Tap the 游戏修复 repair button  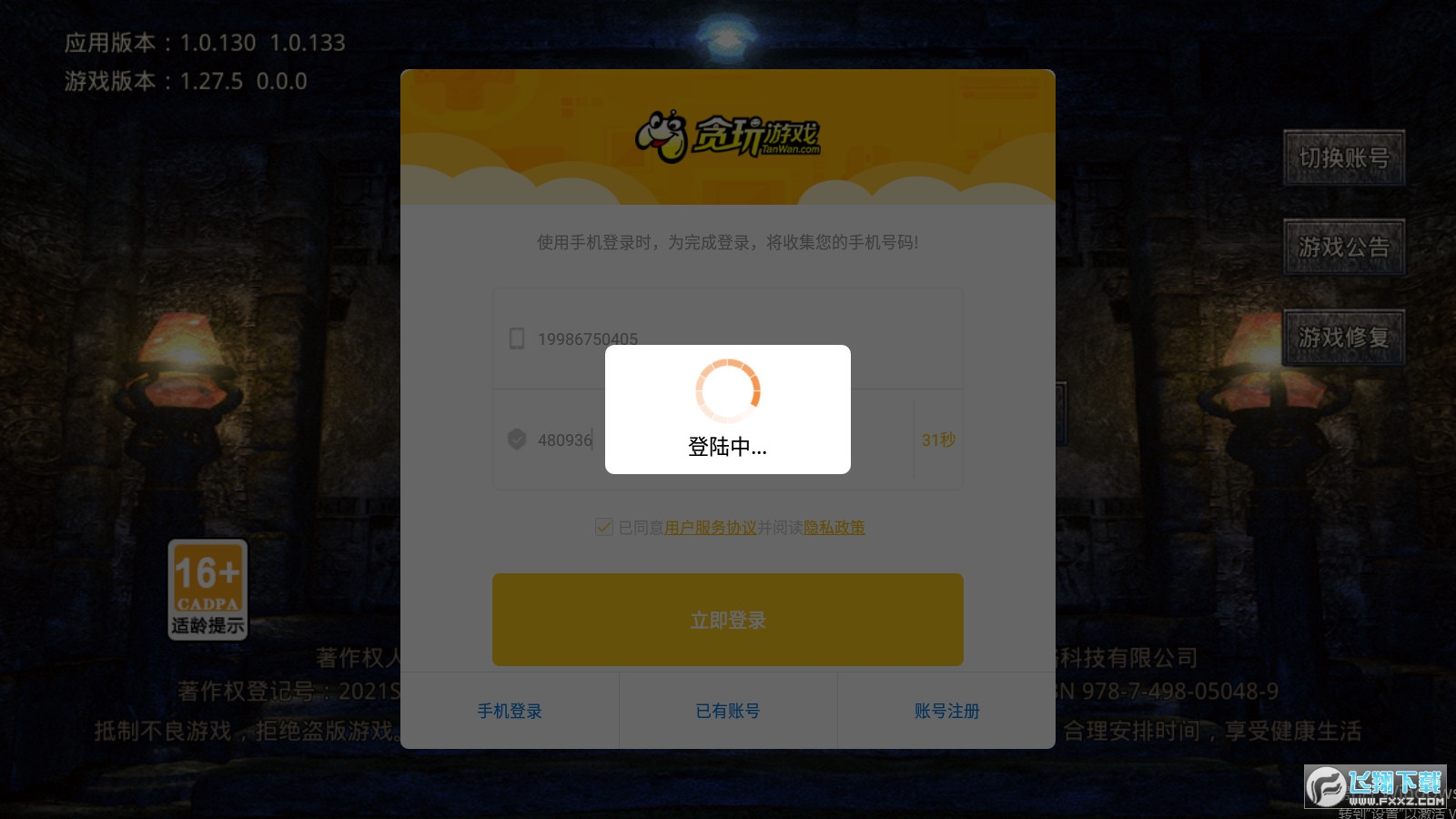[1344, 338]
